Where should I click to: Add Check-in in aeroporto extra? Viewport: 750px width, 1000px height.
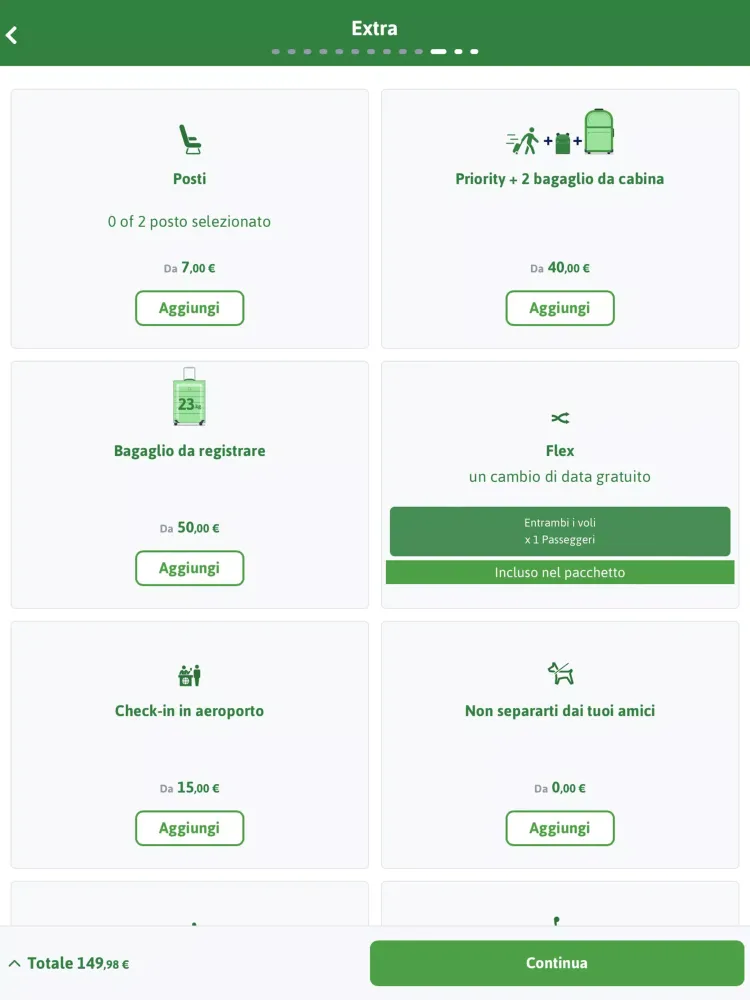coord(189,828)
